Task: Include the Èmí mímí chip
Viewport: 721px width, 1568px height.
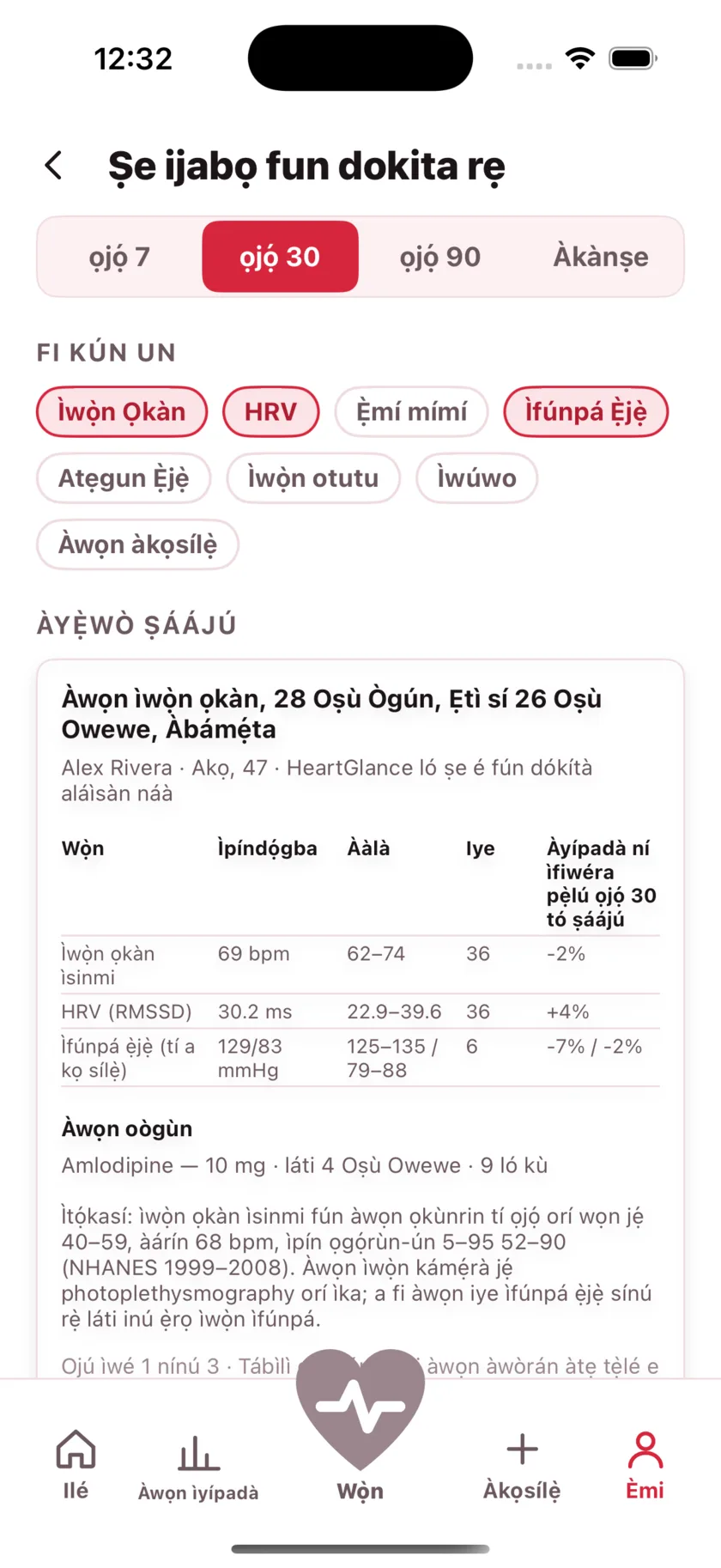Action: (x=412, y=412)
